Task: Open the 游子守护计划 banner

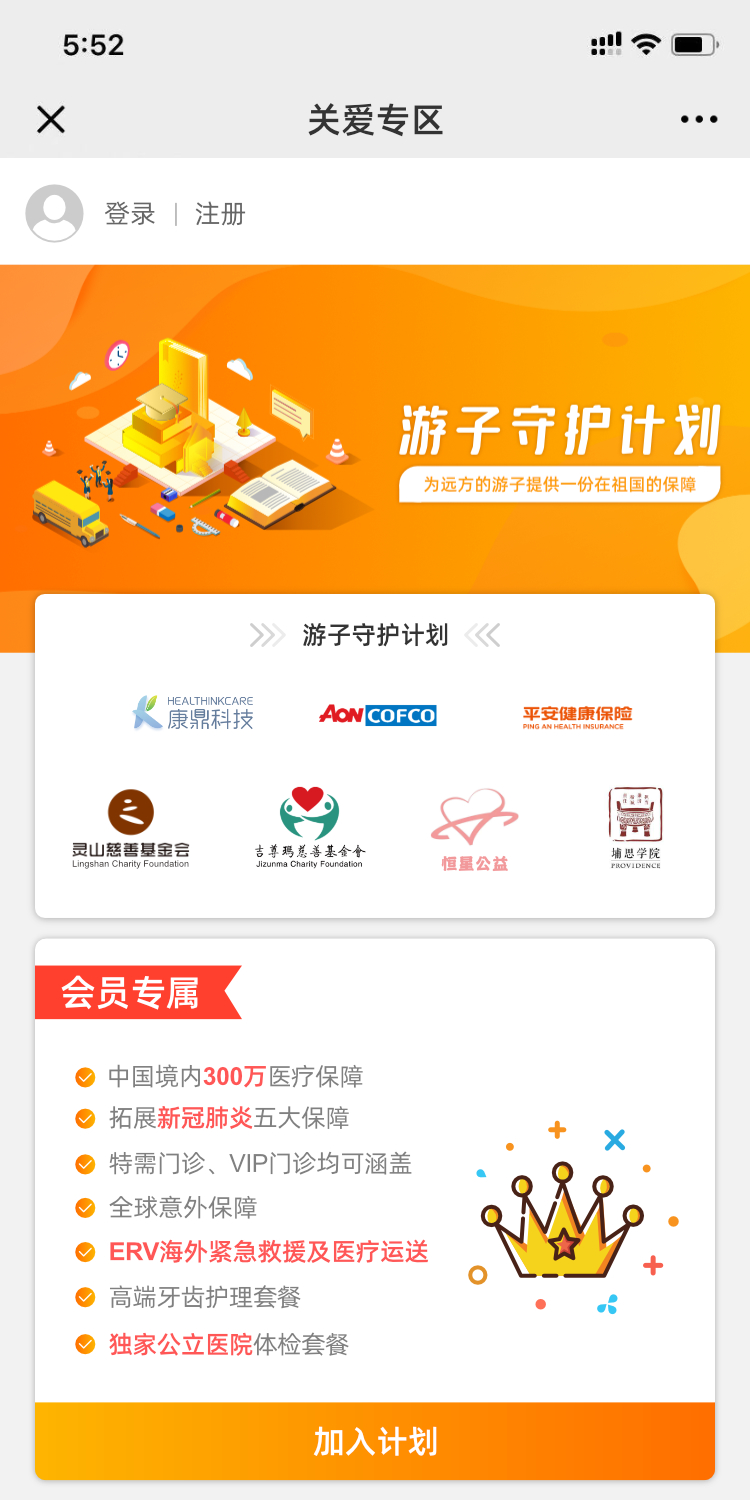Action: click(375, 430)
